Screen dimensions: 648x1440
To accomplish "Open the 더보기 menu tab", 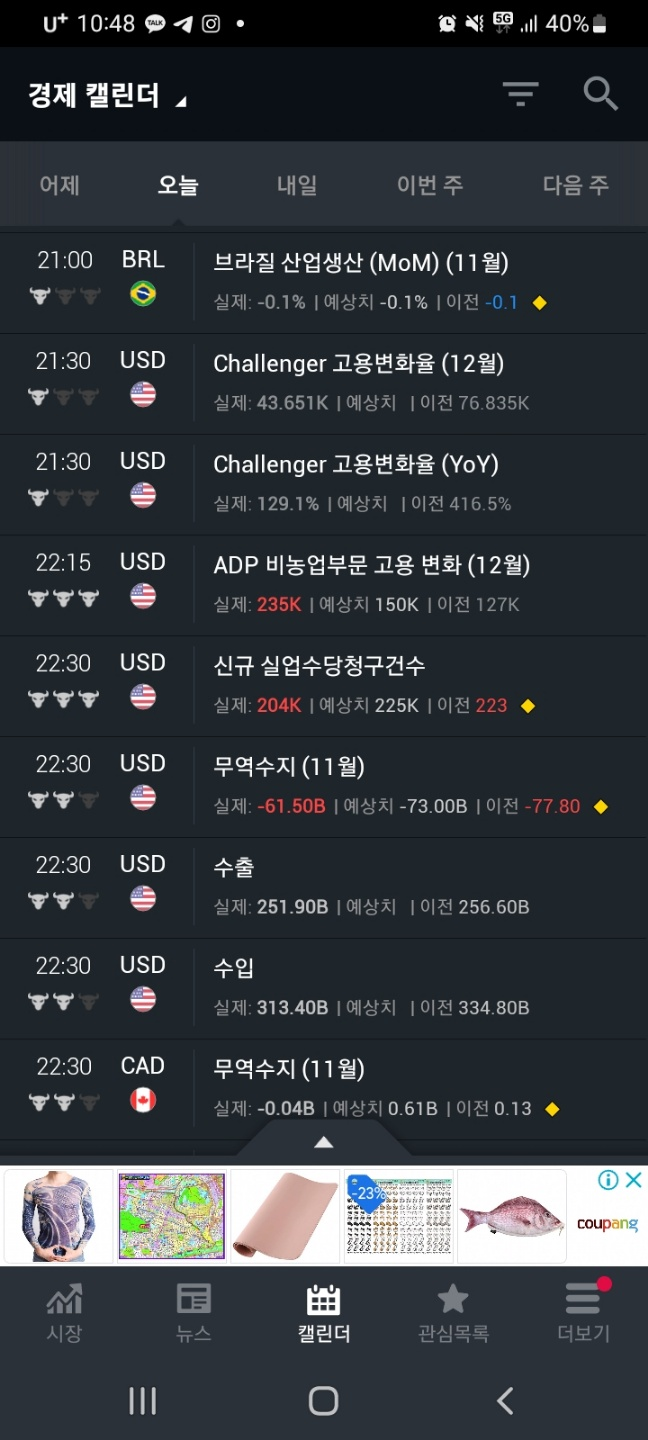I will [x=583, y=1313].
